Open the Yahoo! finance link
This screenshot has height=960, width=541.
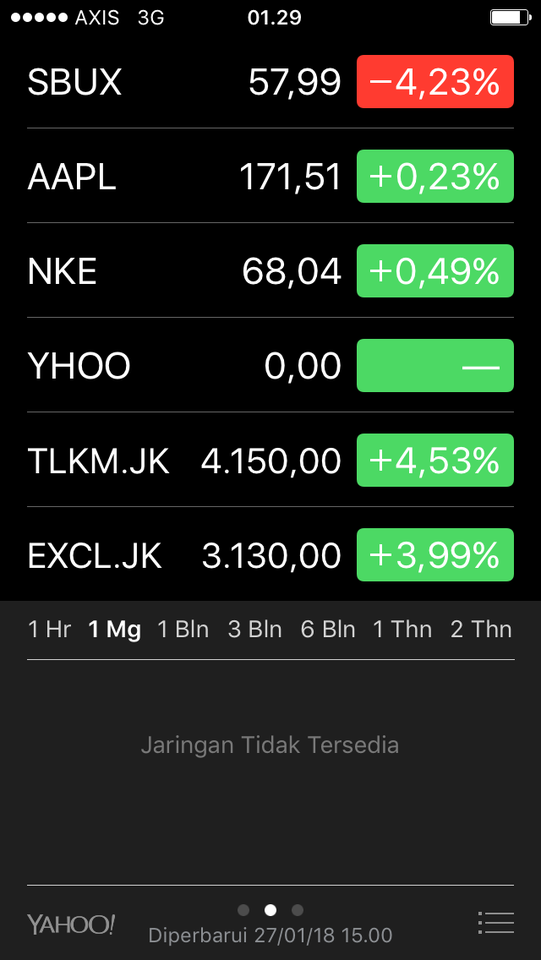click(x=71, y=924)
